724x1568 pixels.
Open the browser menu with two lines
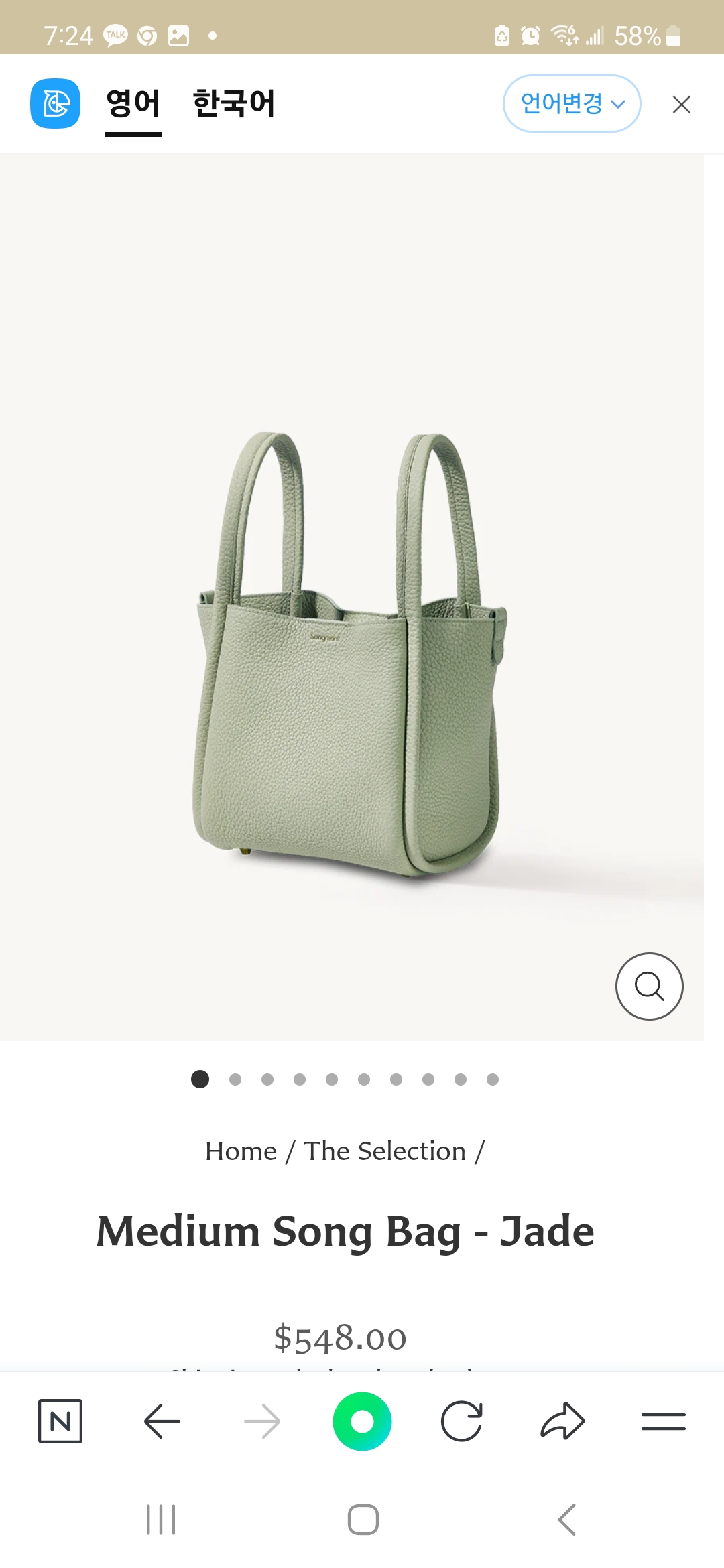tap(663, 1421)
